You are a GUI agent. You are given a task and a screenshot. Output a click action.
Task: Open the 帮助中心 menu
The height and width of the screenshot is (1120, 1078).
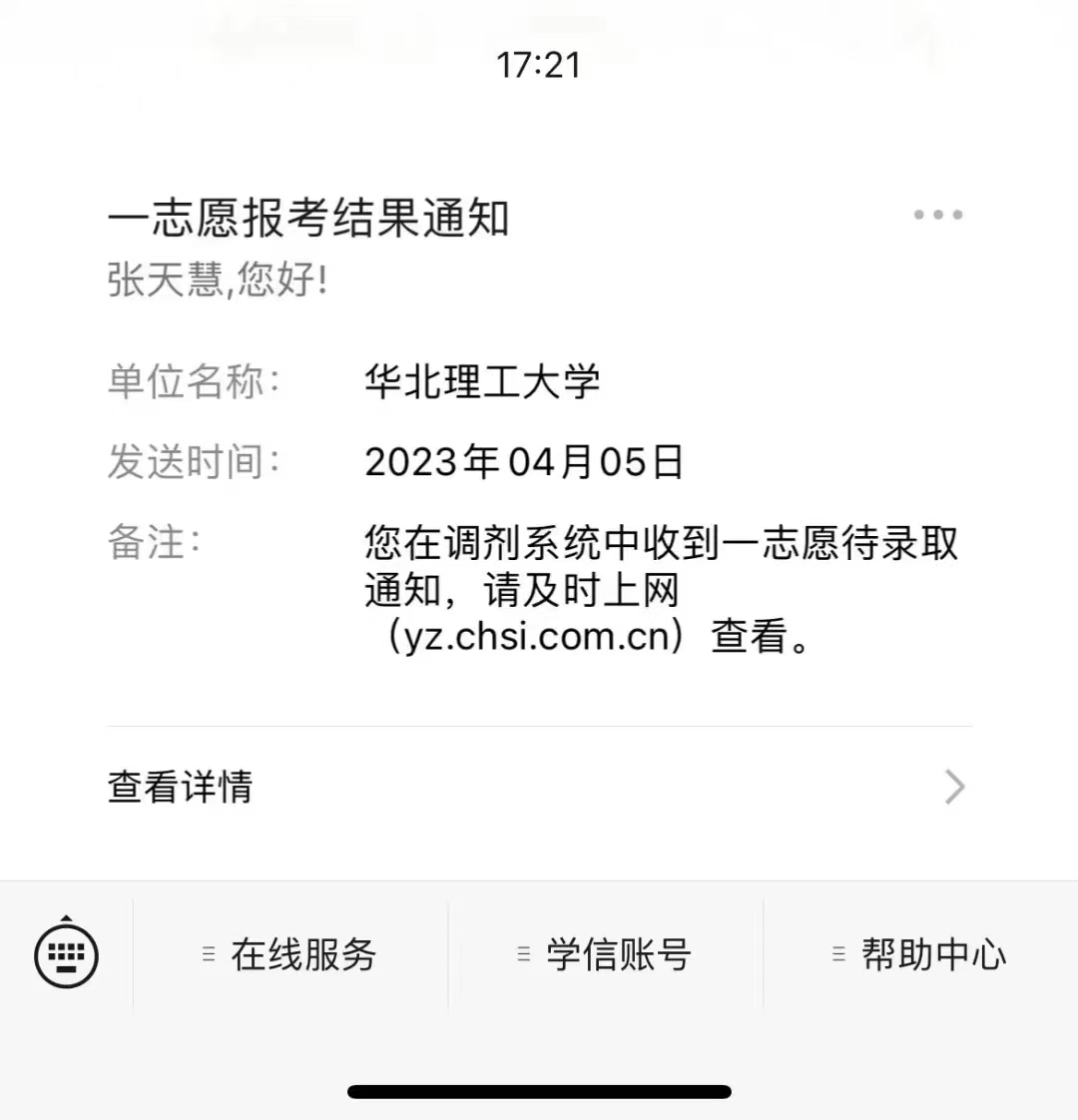[920, 954]
